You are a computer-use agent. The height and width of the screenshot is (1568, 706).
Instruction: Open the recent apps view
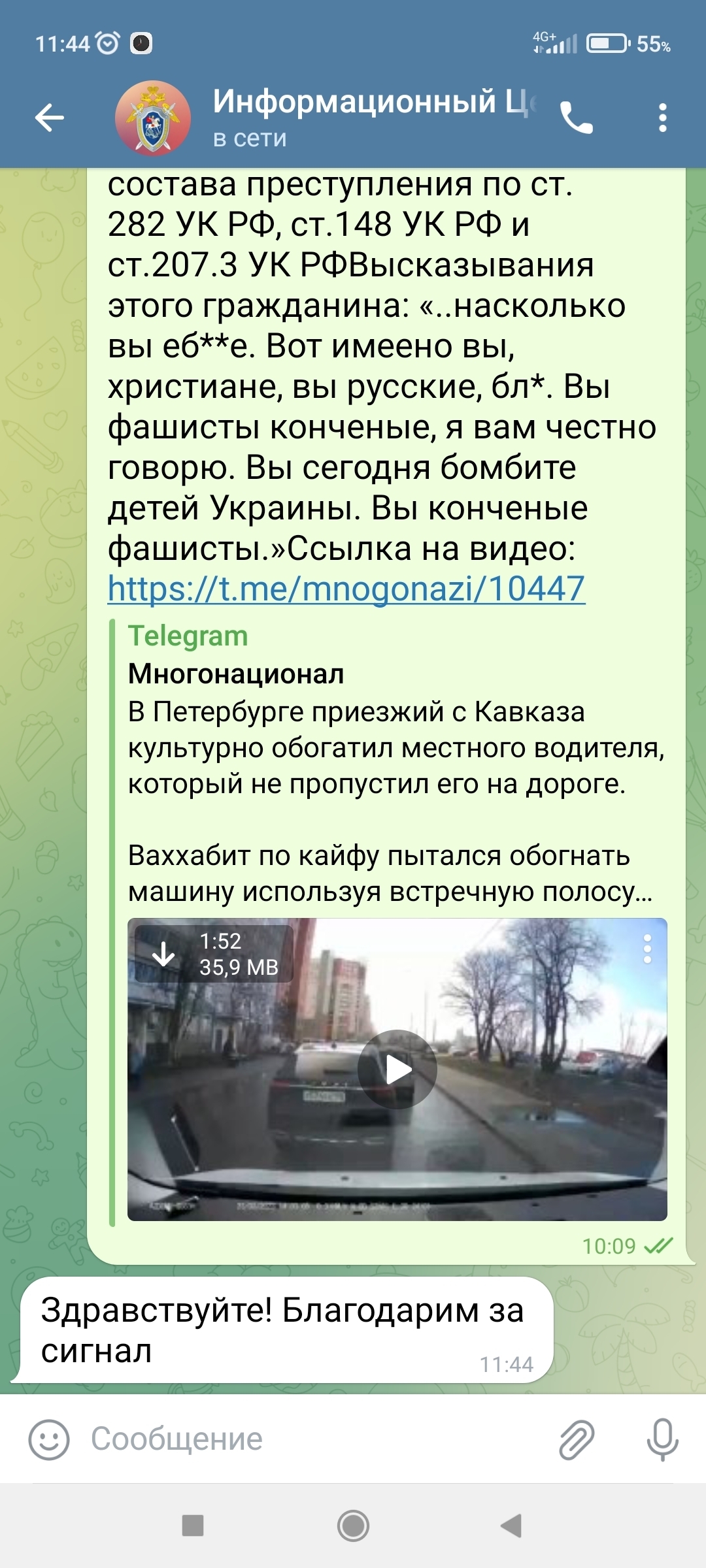click(x=193, y=1526)
